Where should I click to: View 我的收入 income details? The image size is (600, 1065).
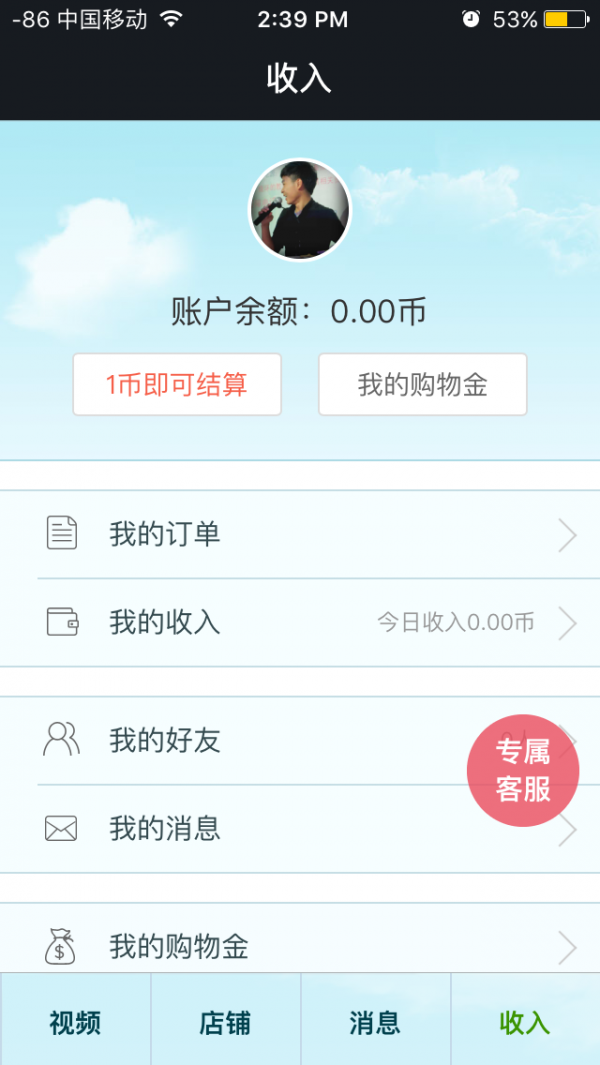tap(300, 623)
